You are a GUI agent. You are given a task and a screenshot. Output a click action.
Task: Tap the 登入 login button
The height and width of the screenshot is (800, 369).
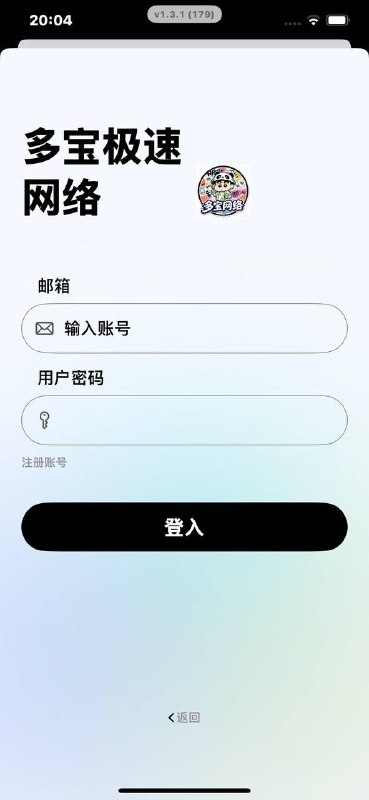coord(184,527)
